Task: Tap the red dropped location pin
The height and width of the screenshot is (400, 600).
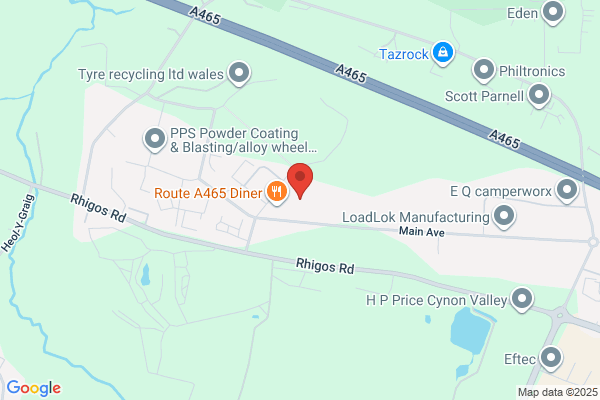Action: pyautogui.click(x=300, y=180)
